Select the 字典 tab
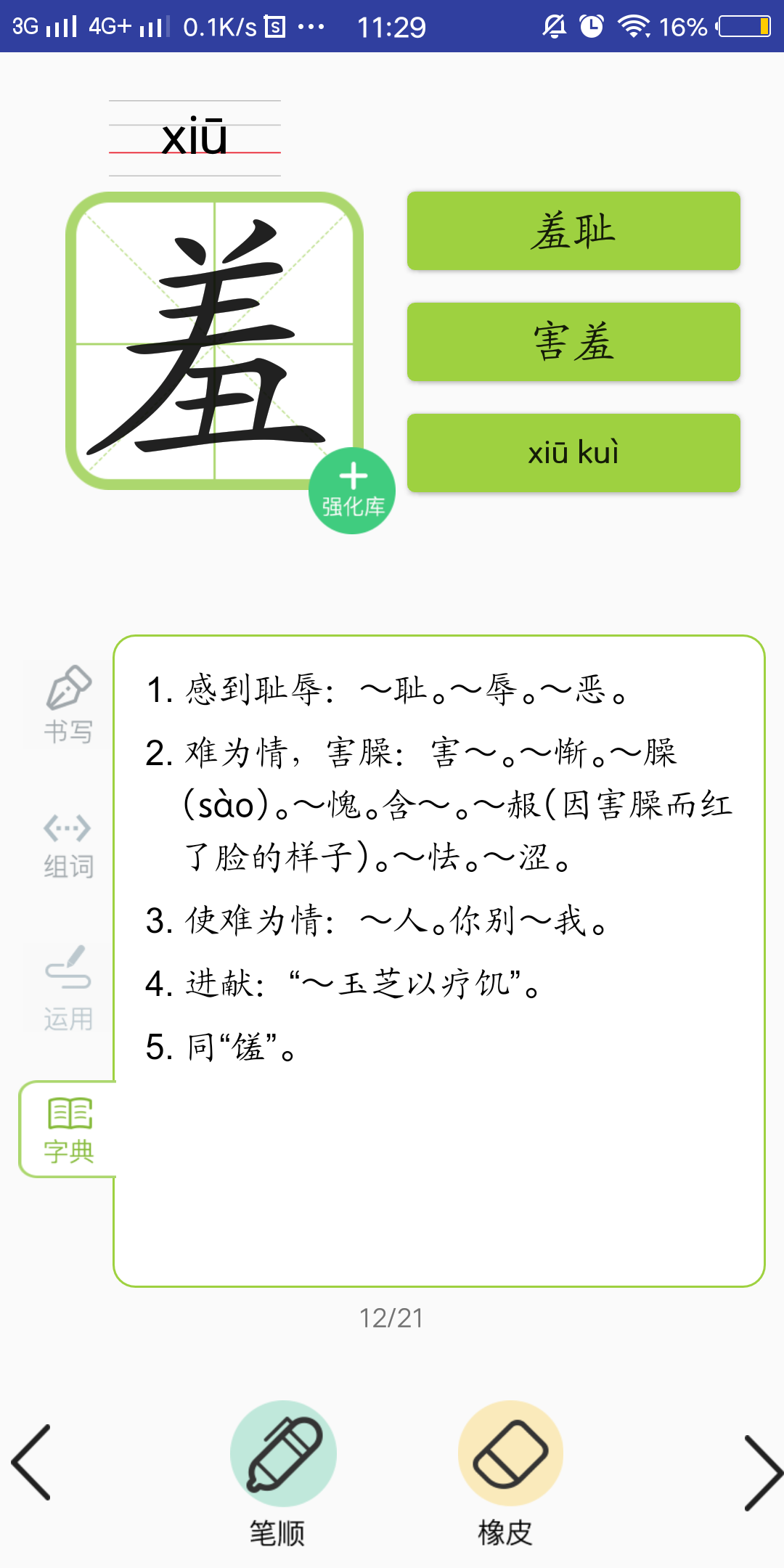Viewport: 784px width, 1568px height. (x=68, y=1130)
